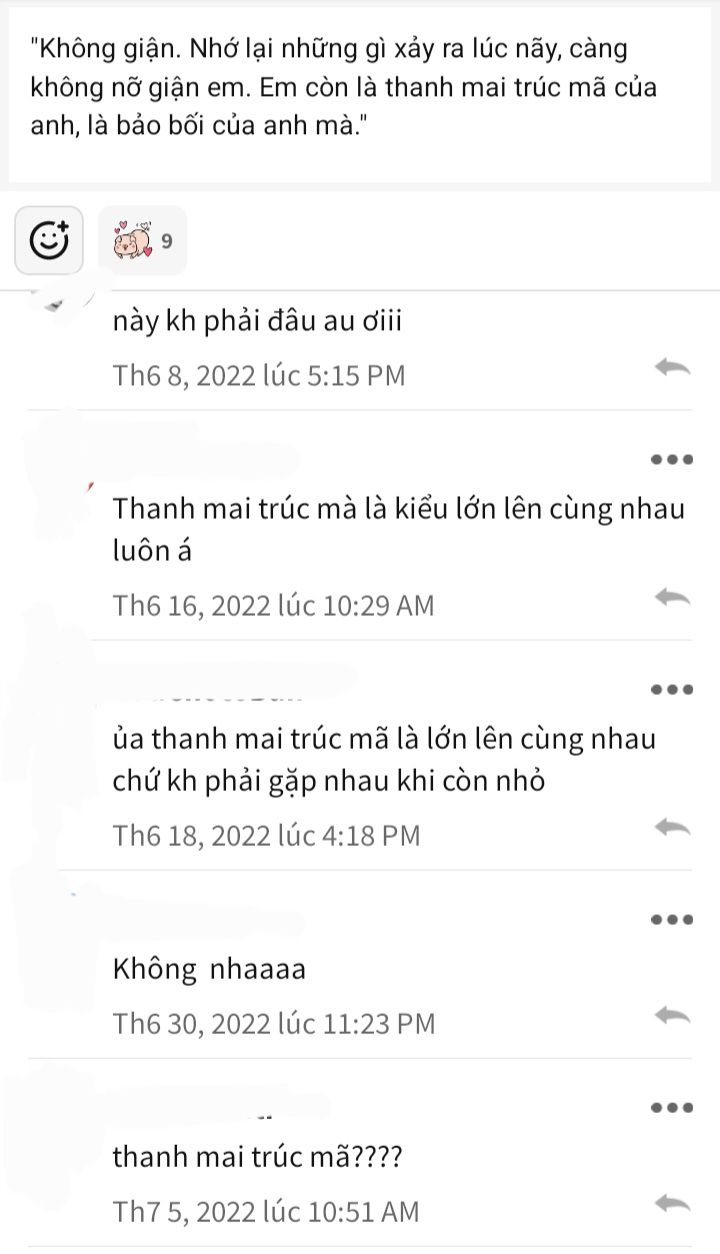Reply to the "này kh phải đâu au ơiii" comment

(x=672, y=367)
